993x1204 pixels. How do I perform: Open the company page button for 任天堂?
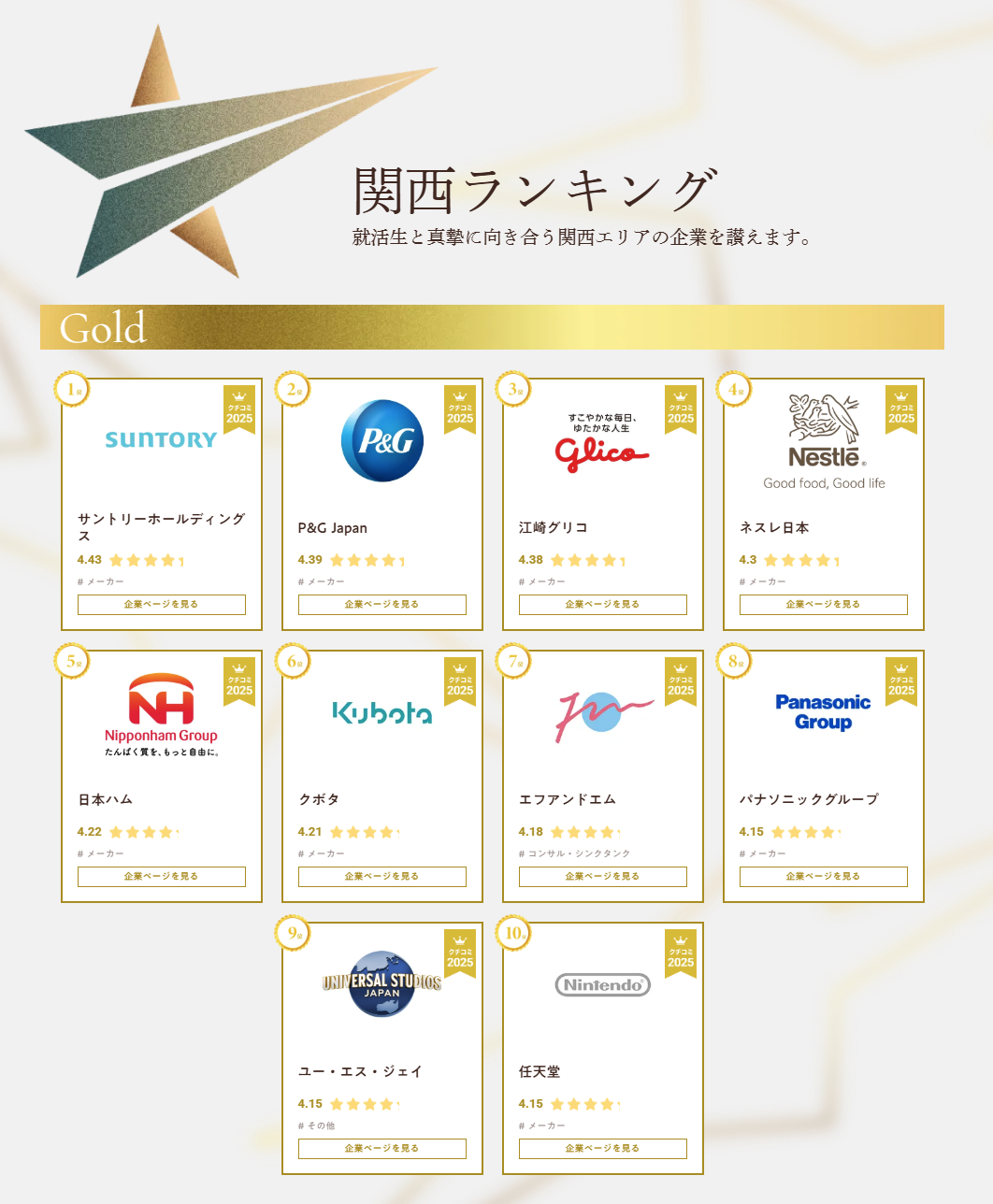[x=602, y=1149]
